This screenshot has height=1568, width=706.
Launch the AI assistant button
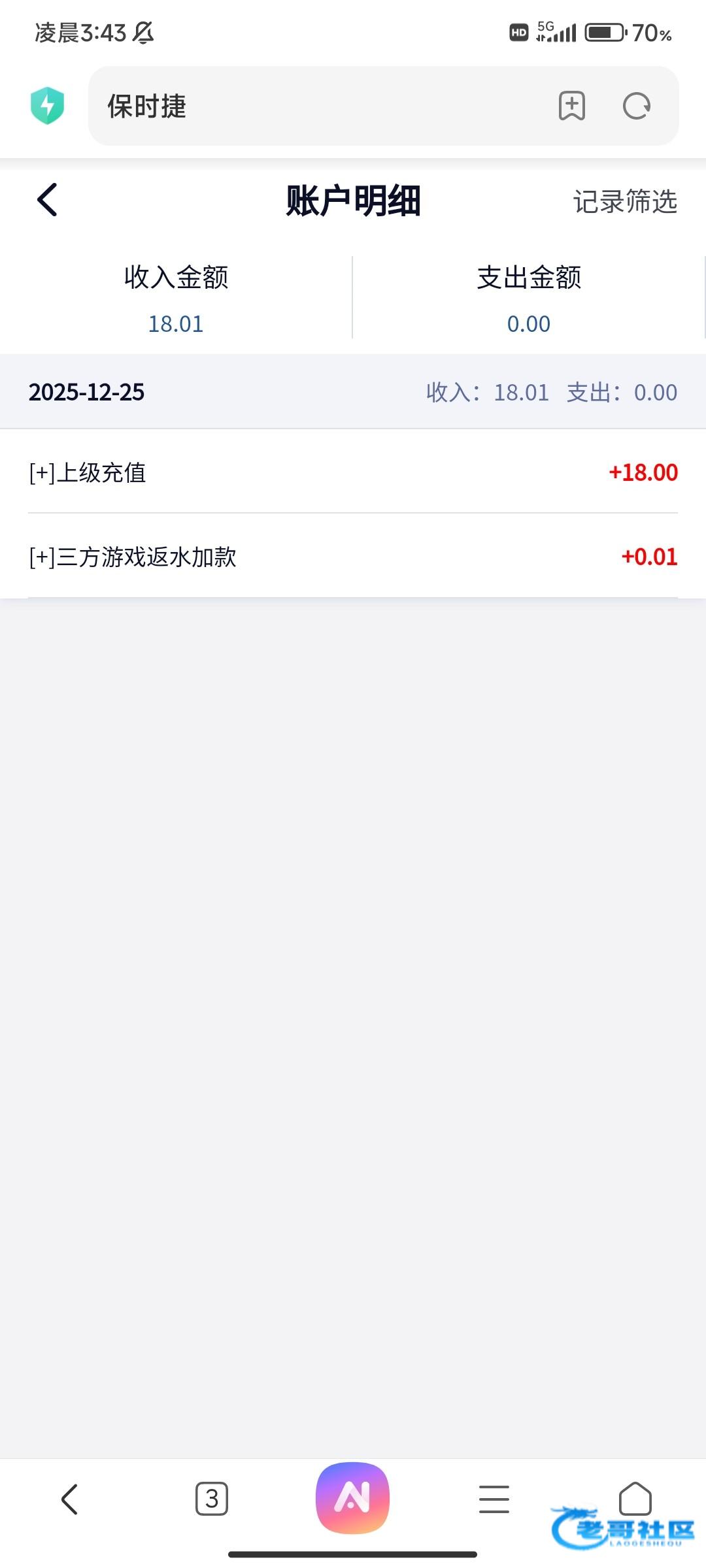click(352, 1497)
